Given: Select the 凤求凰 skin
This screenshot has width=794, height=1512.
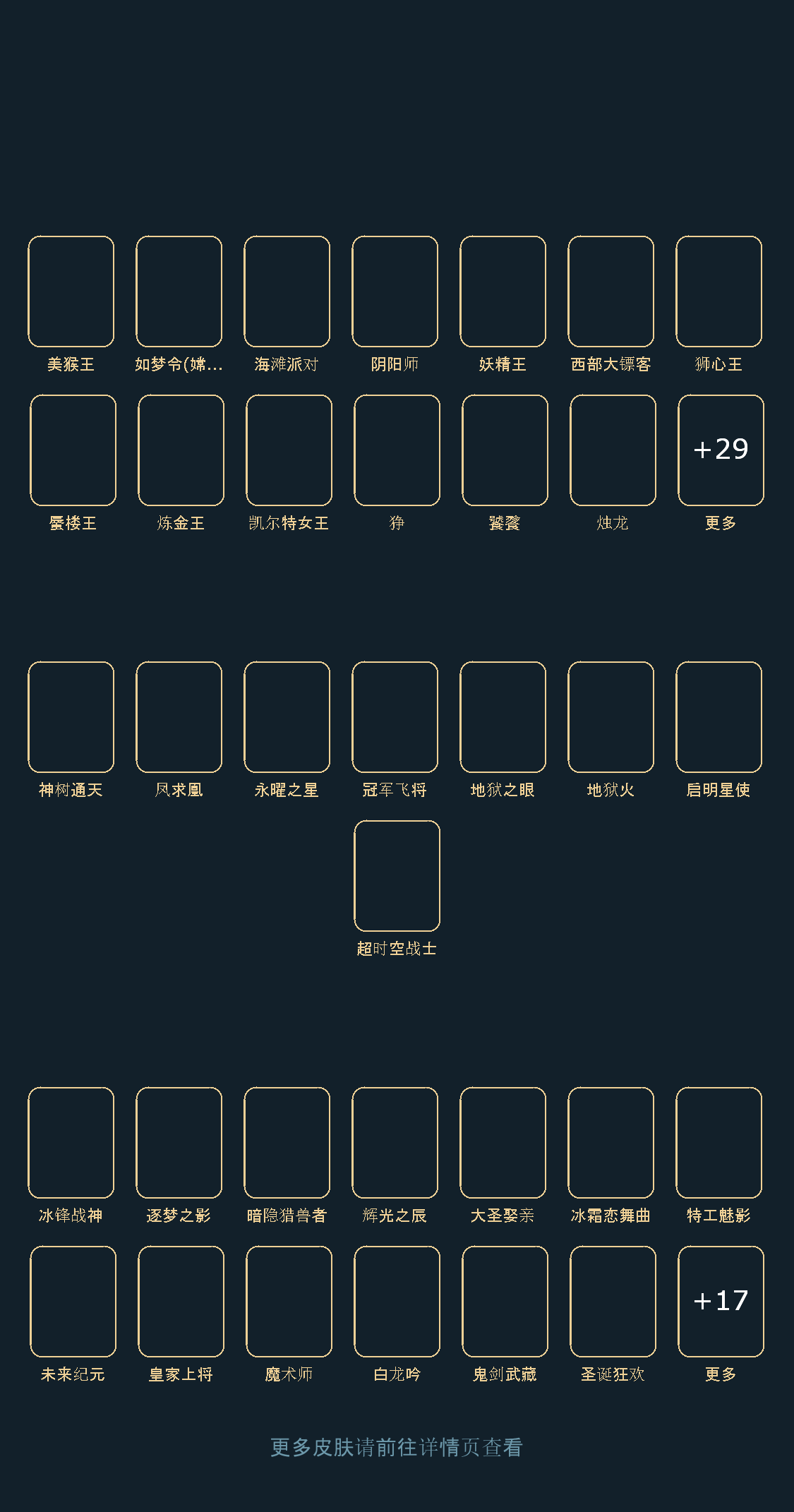Looking at the screenshot, I should (x=179, y=717).
